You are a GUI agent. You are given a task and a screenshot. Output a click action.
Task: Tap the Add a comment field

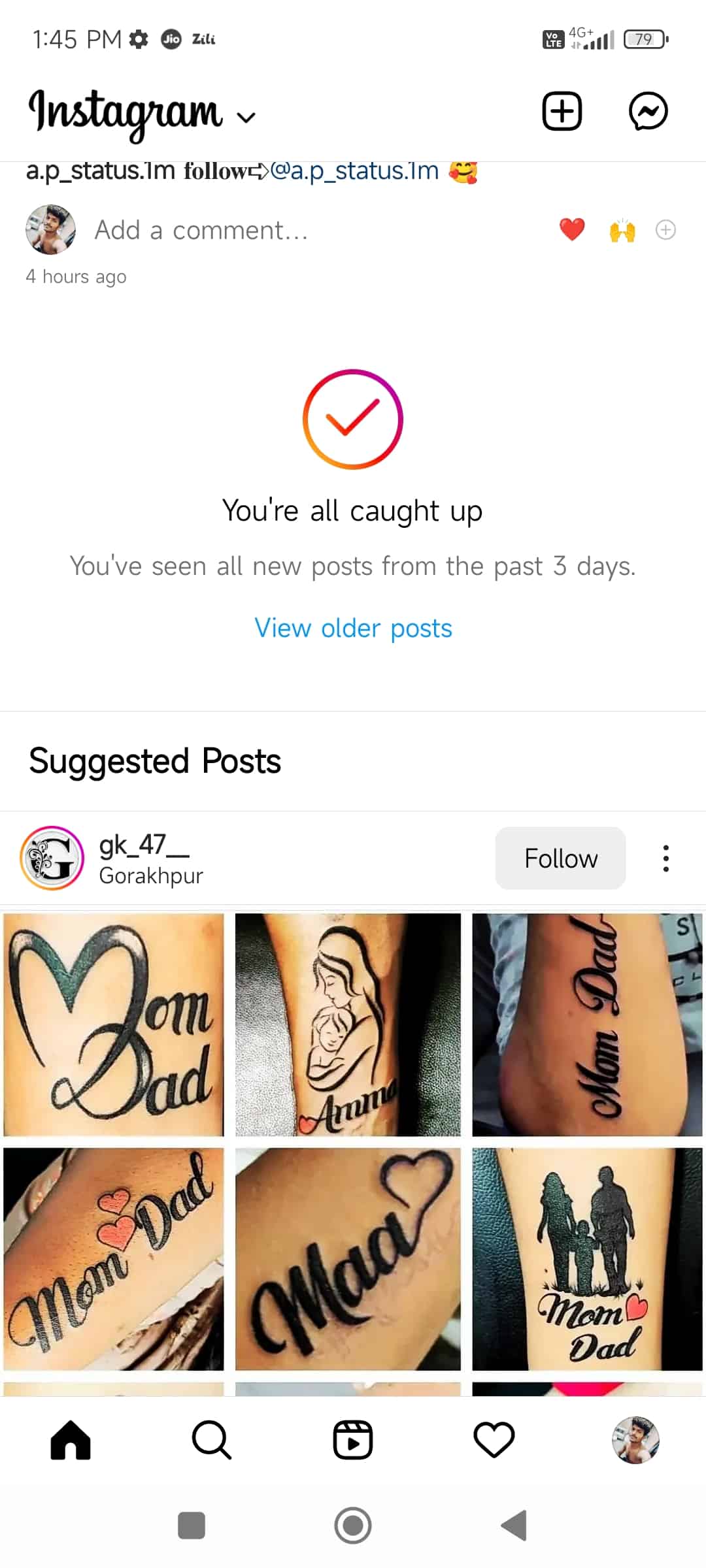[201, 231]
